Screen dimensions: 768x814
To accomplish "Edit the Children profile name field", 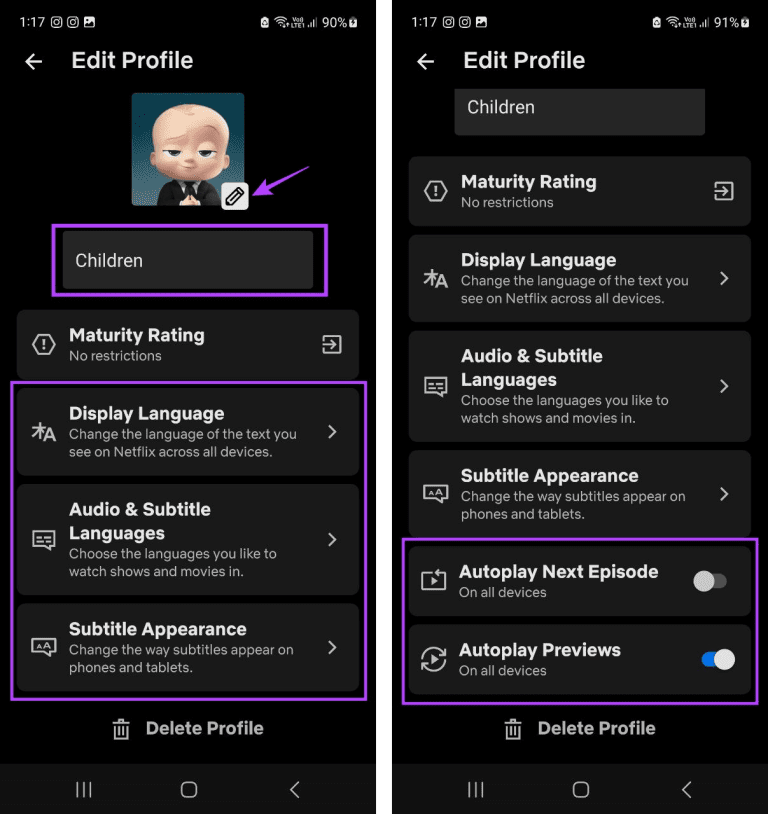I will (188, 260).
